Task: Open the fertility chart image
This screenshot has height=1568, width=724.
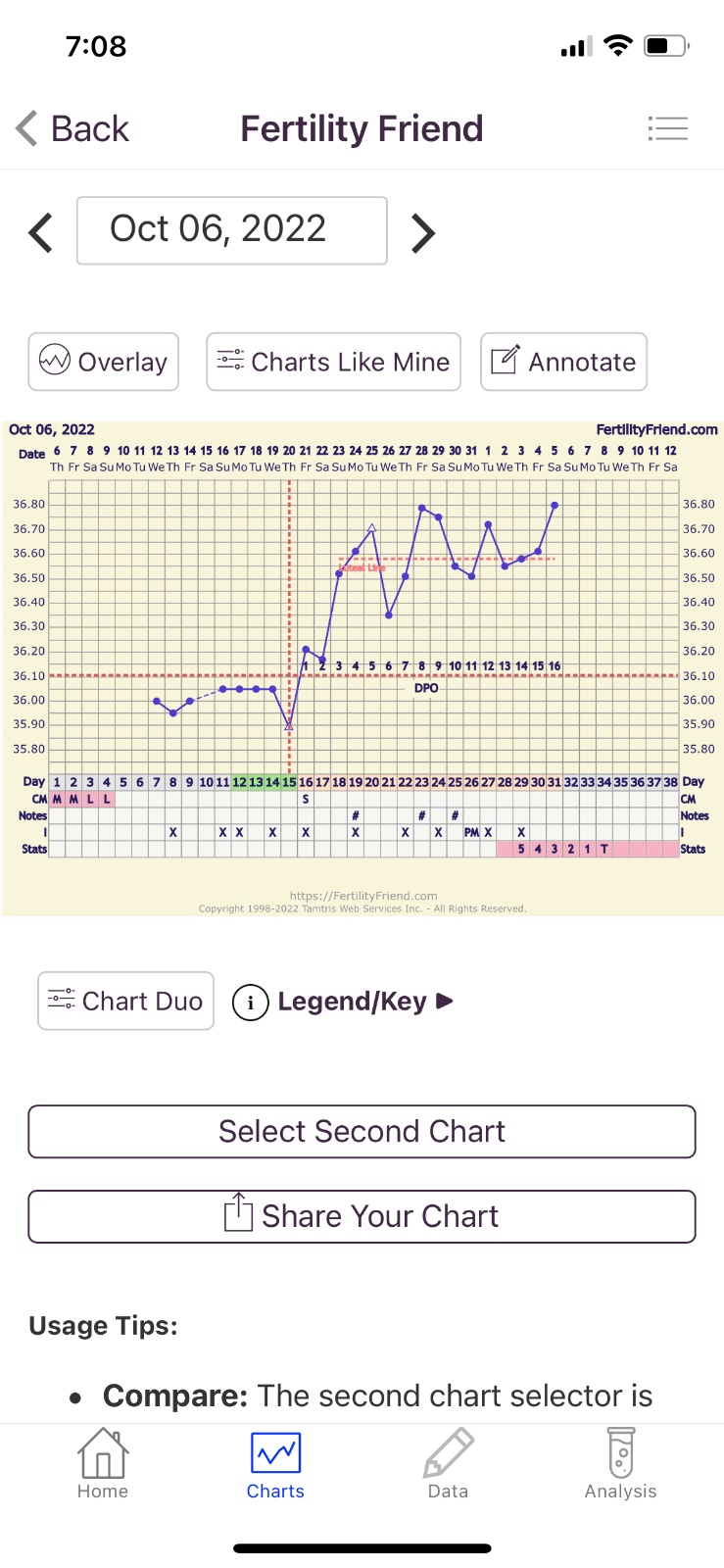Action: [x=362, y=666]
